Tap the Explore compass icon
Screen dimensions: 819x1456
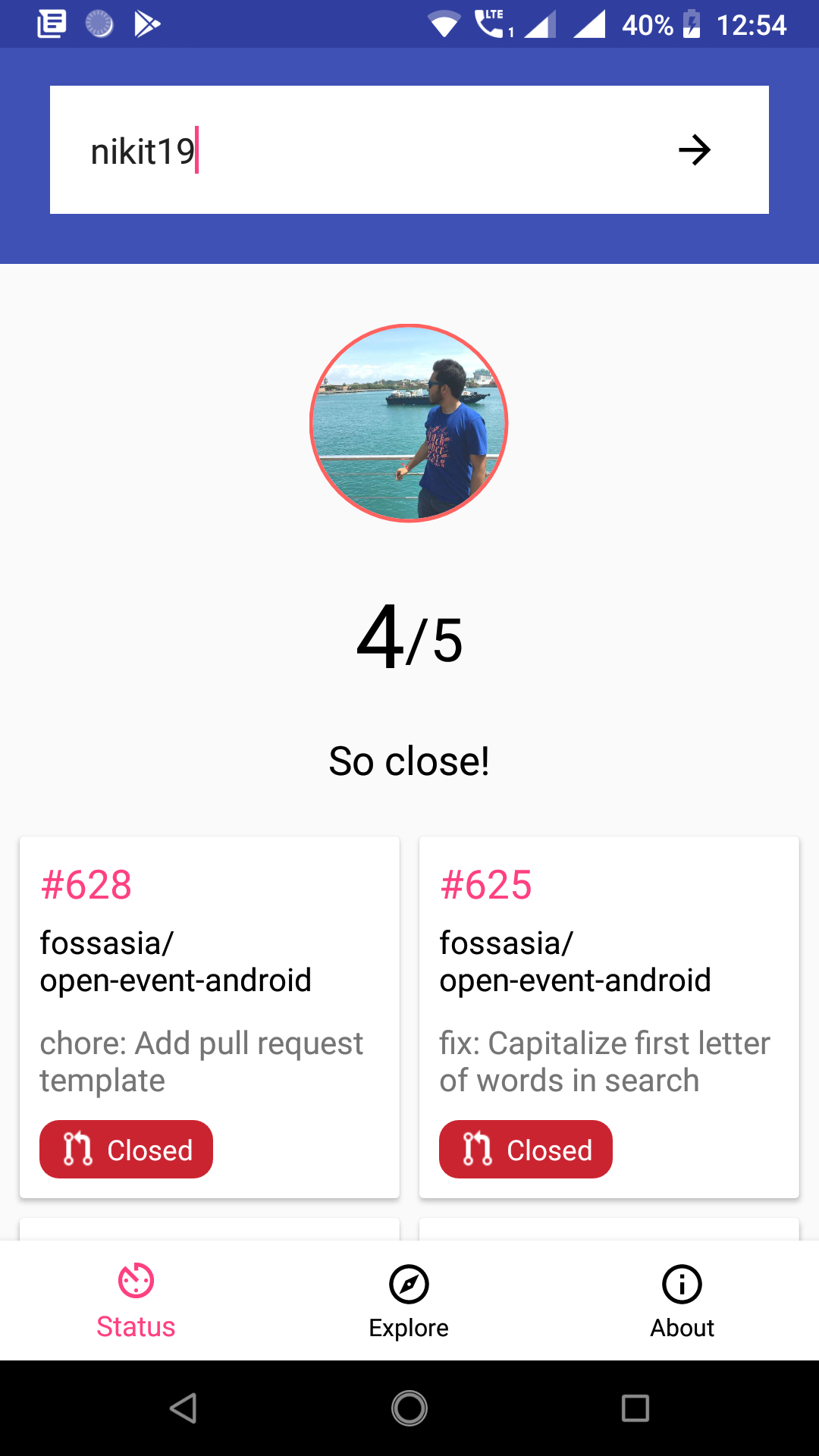(409, 1283)
